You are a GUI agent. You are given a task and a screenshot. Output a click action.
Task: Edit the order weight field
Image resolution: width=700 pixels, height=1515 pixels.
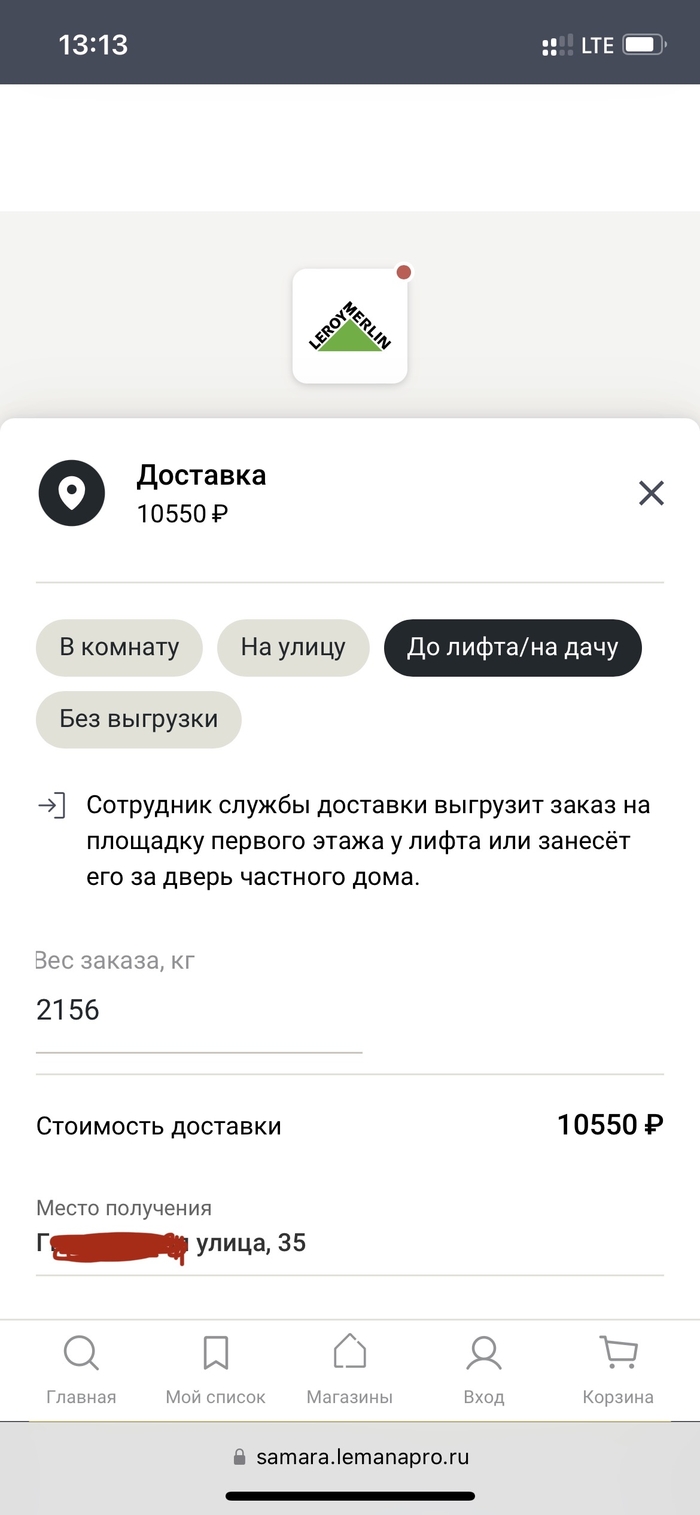pyautogui.click(x=198, y=1010)
